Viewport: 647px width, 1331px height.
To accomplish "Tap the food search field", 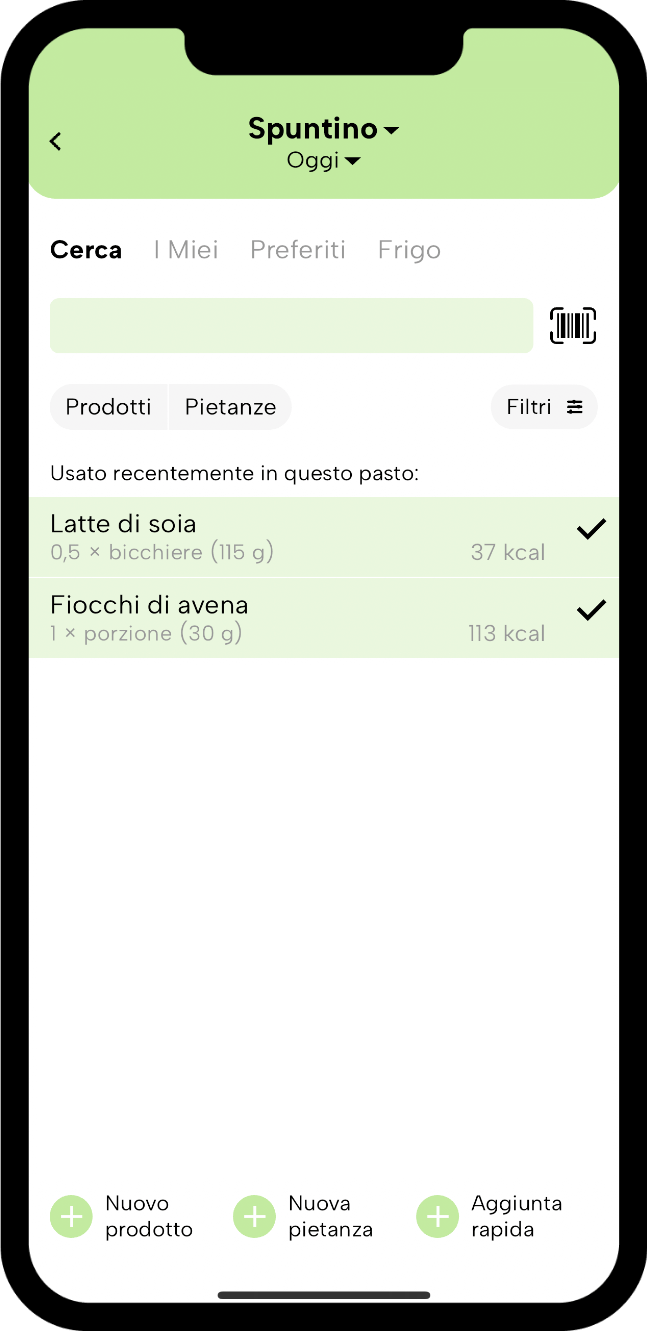I will point(291,325).
